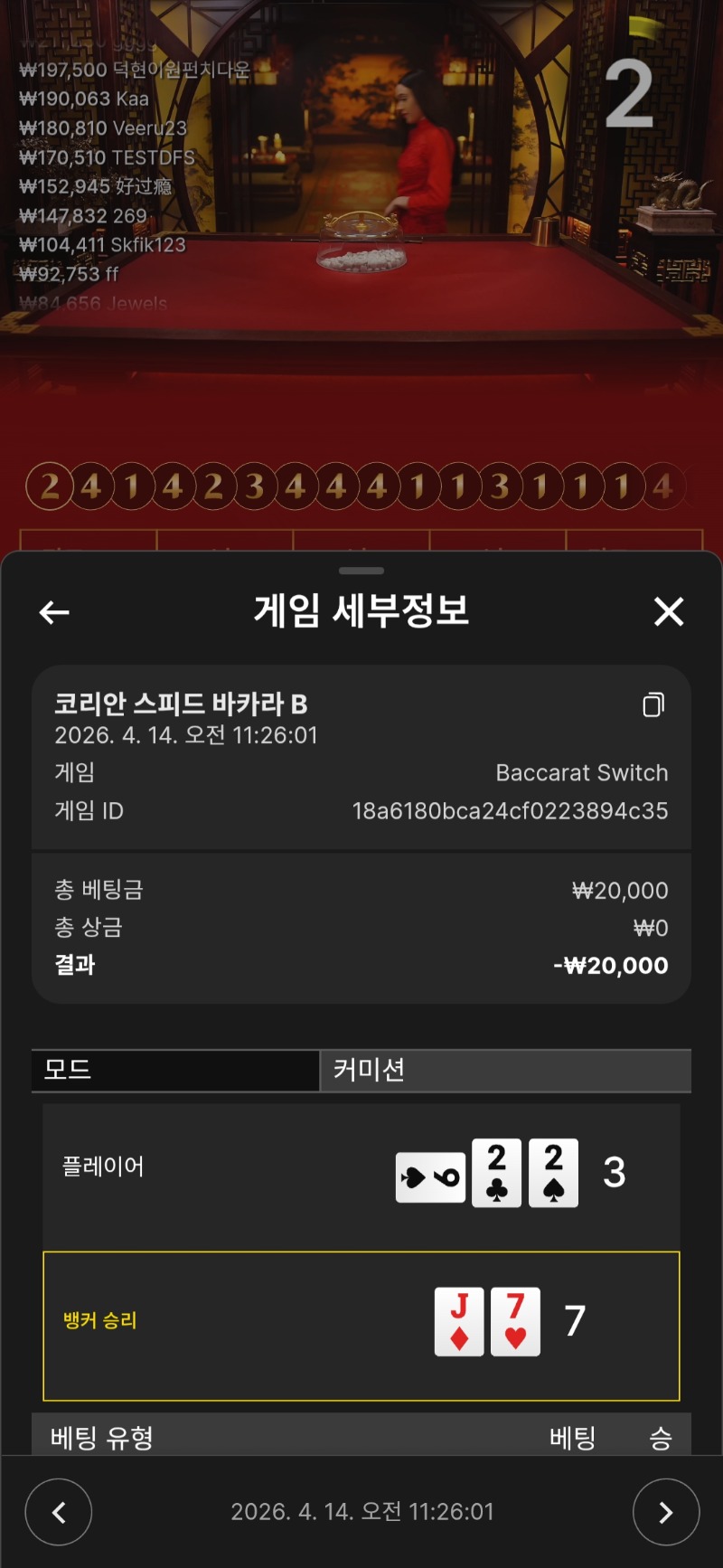Go back from the game details sheet
The width and height of the screenshot is (723, 1568).
54,612
